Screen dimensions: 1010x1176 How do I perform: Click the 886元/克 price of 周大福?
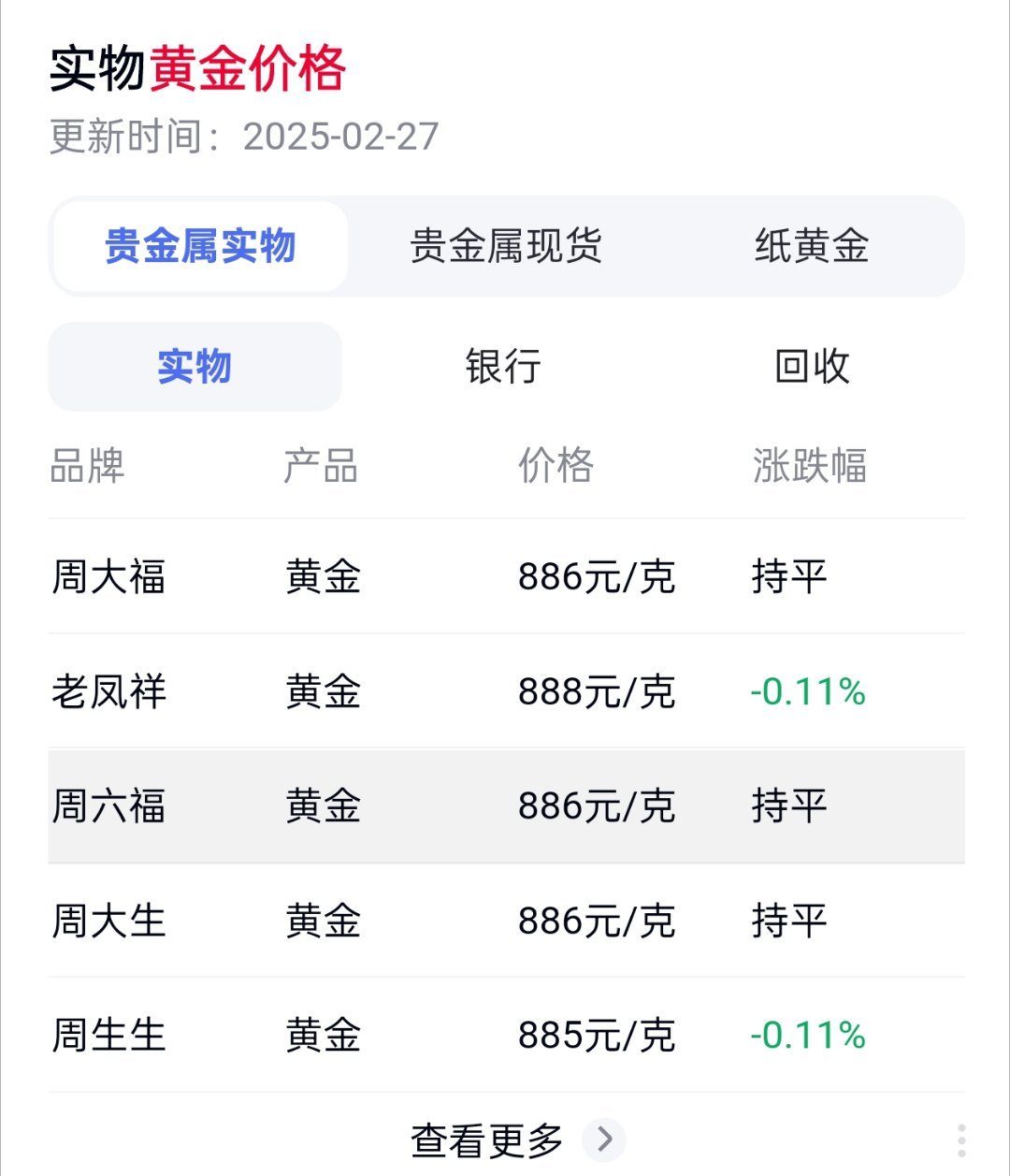[x=596, y=577]
